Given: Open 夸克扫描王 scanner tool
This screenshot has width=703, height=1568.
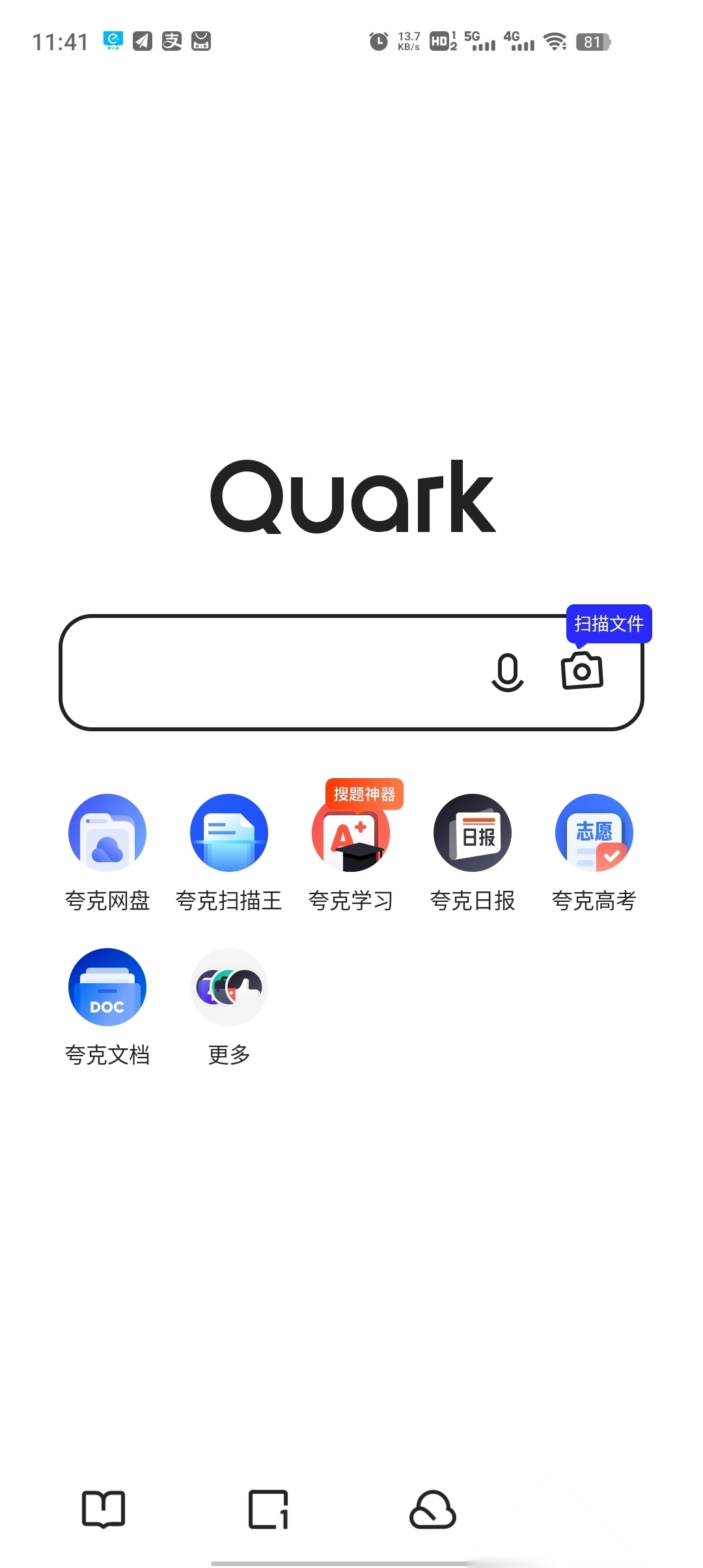Looking at the screenshot, I should [228, 833].
